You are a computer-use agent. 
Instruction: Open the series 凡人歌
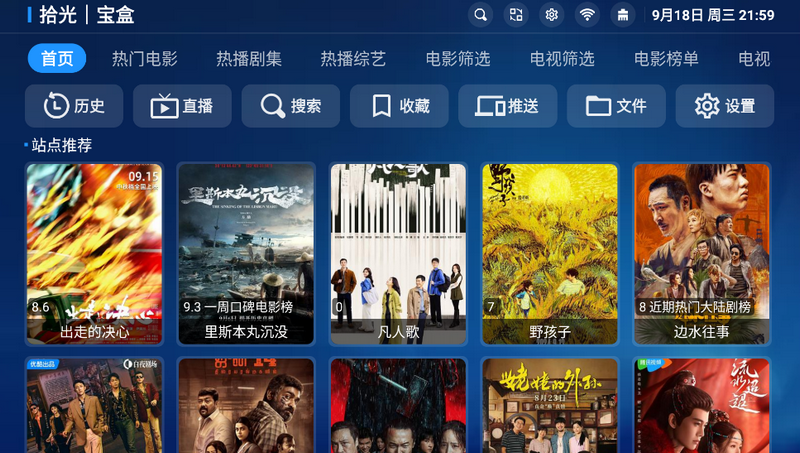[398, 253]
